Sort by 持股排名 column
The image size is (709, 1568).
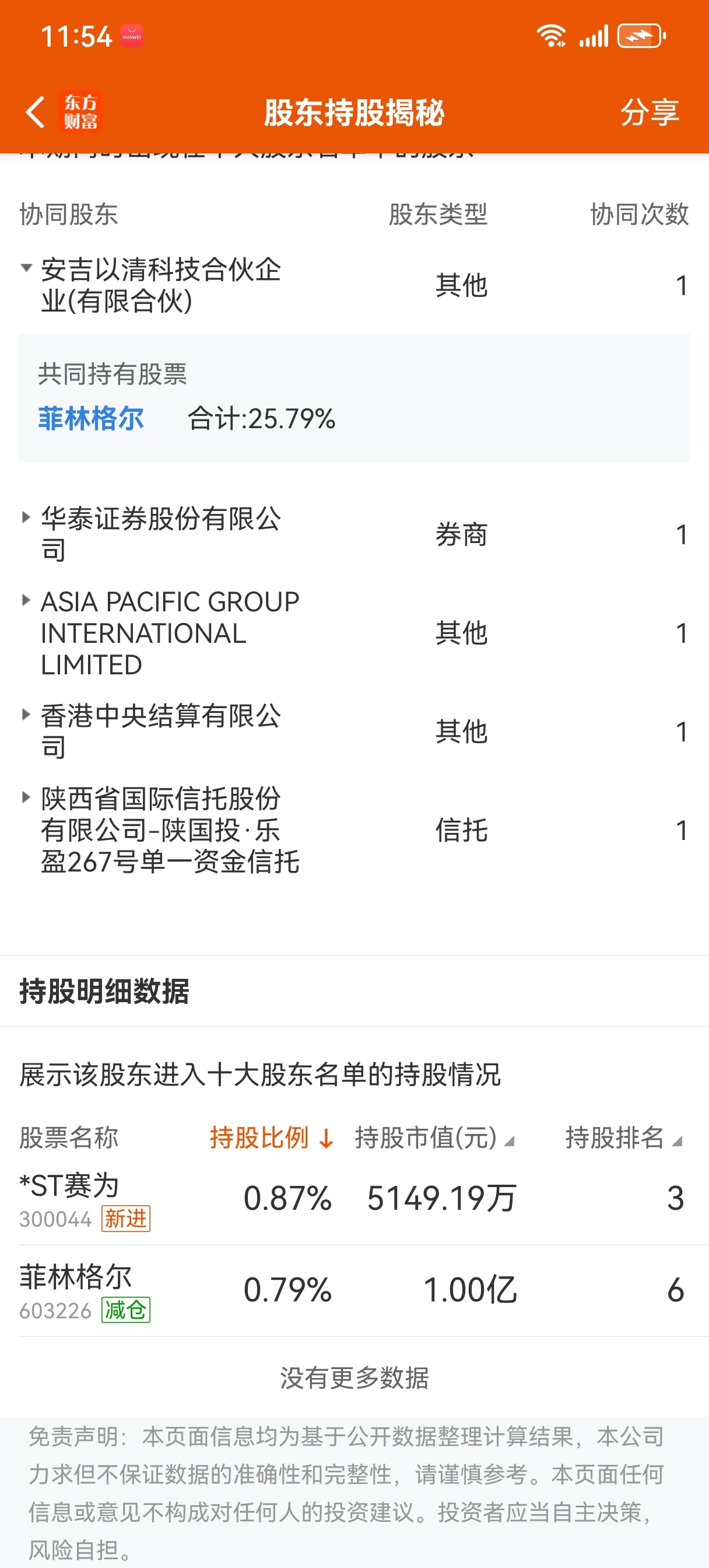pos(624,1137)
